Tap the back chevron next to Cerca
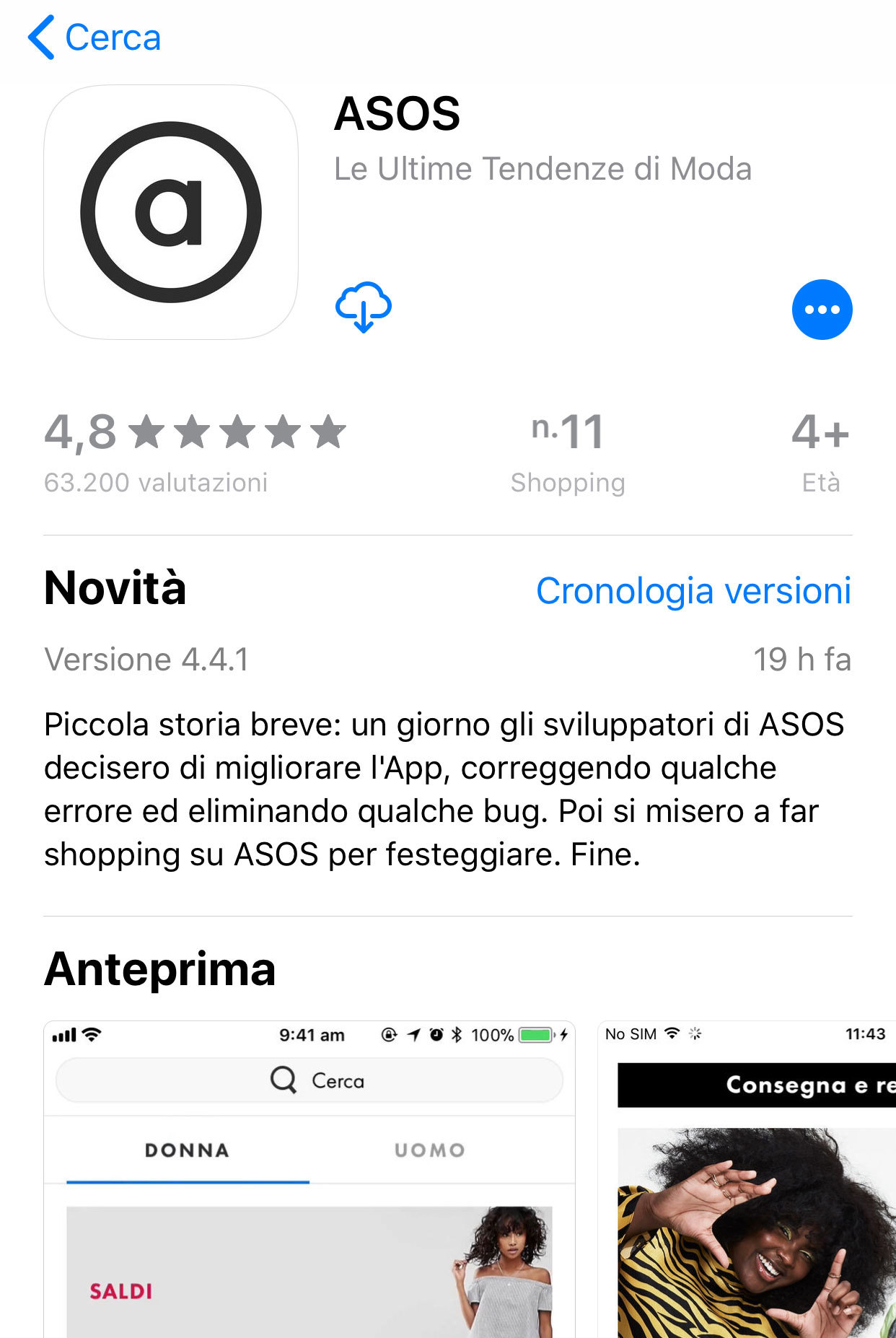The width and height of the screenshot is (896, 1338). [41, 38]
